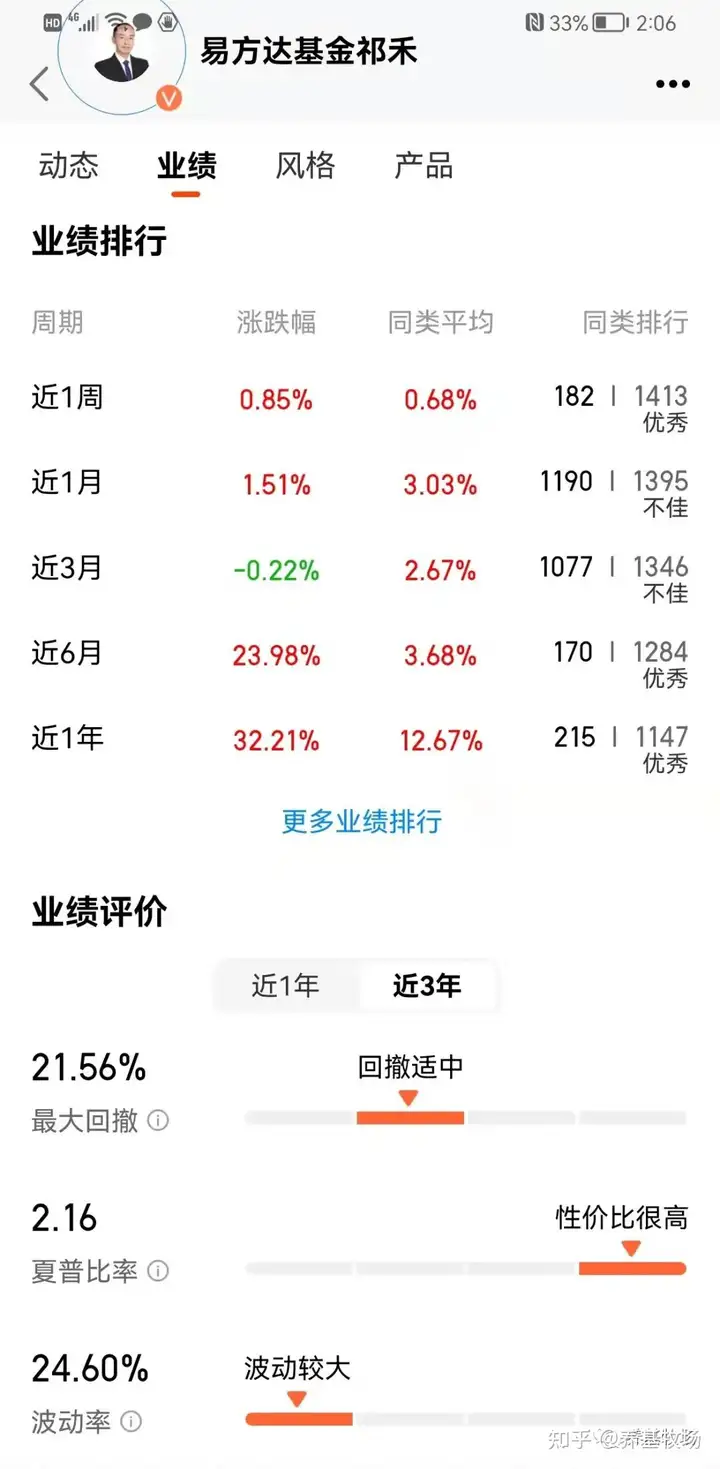Show info about 波动率
Image resolution: width=720 pixels, height=1469 pixels.
(131, 1421)
